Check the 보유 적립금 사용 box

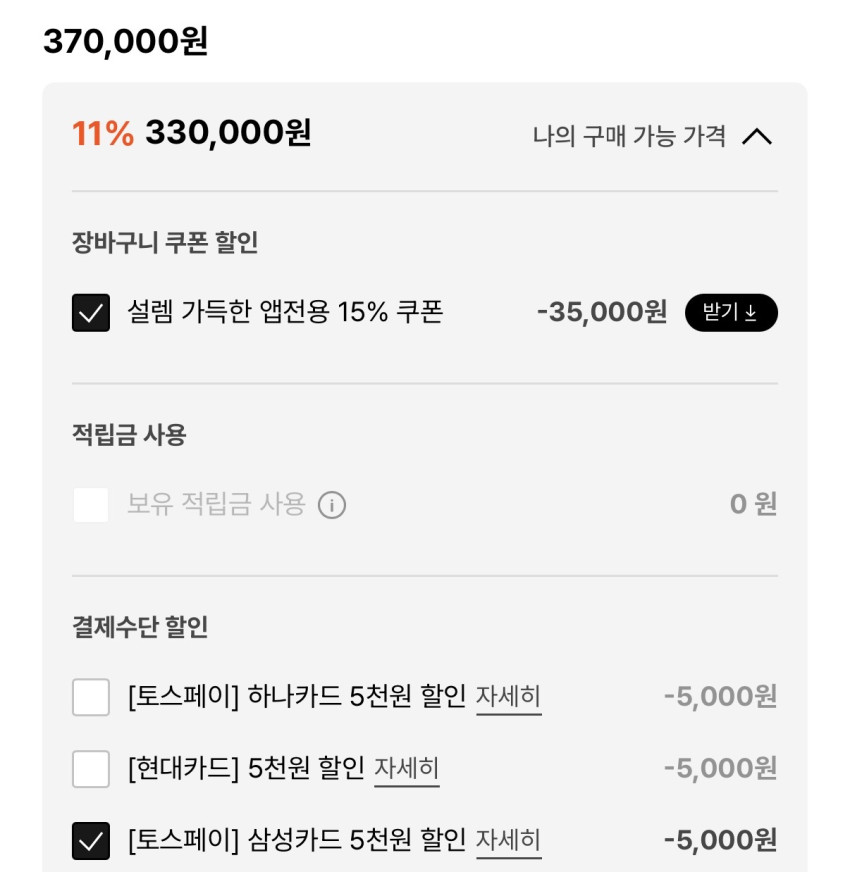pos(91,504)
